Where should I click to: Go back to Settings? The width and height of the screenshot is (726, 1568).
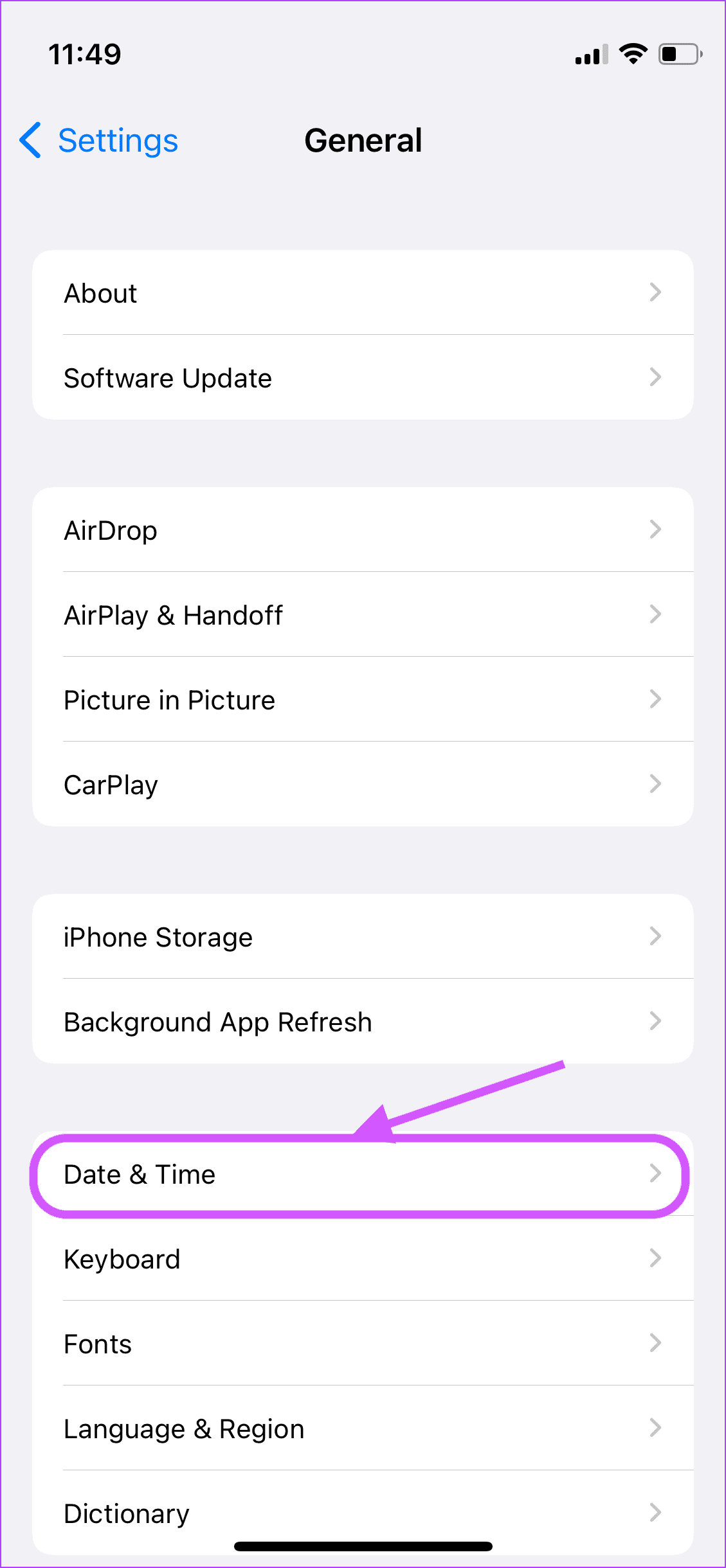coord(98,140)
